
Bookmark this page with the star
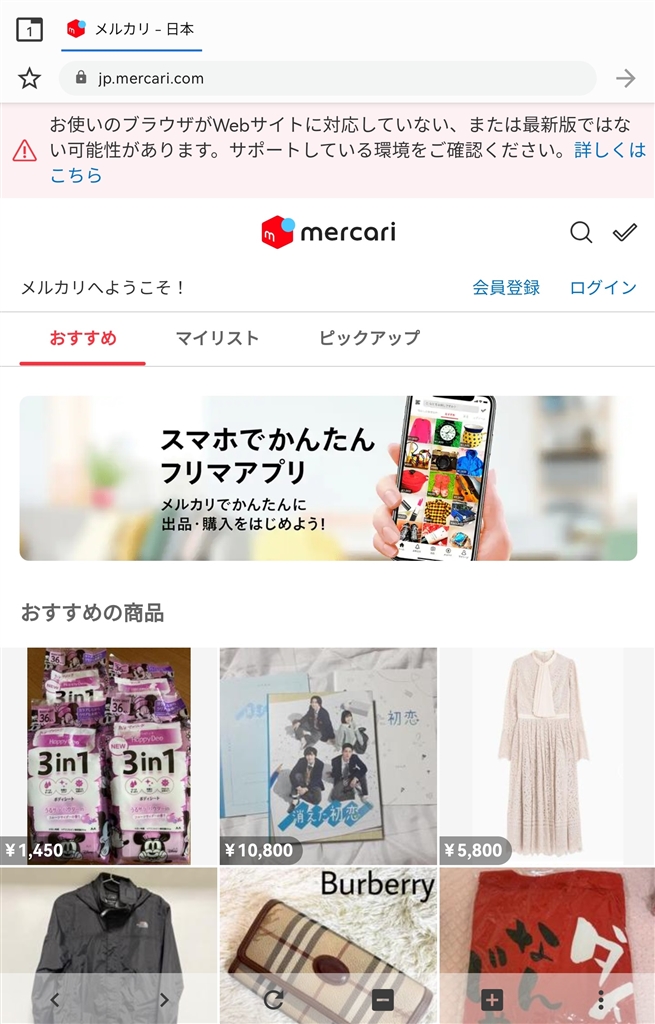(30, 78)
